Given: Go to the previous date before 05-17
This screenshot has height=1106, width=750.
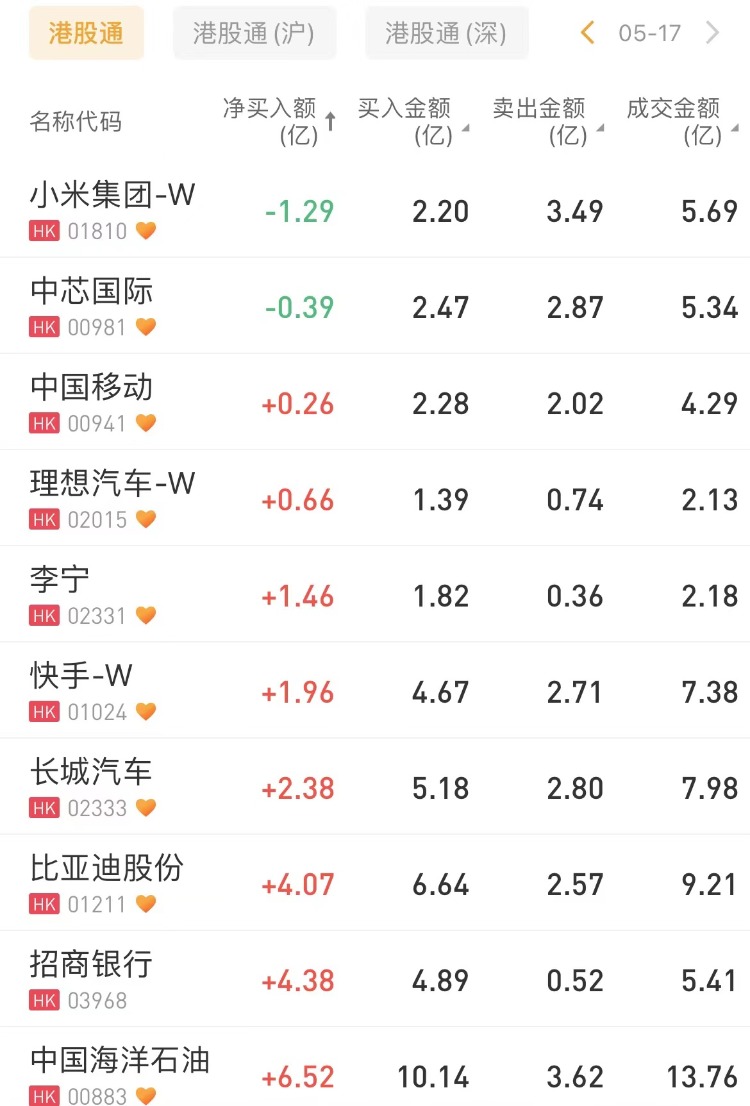Looking at the screenshot, I should (x=588, y=34).
